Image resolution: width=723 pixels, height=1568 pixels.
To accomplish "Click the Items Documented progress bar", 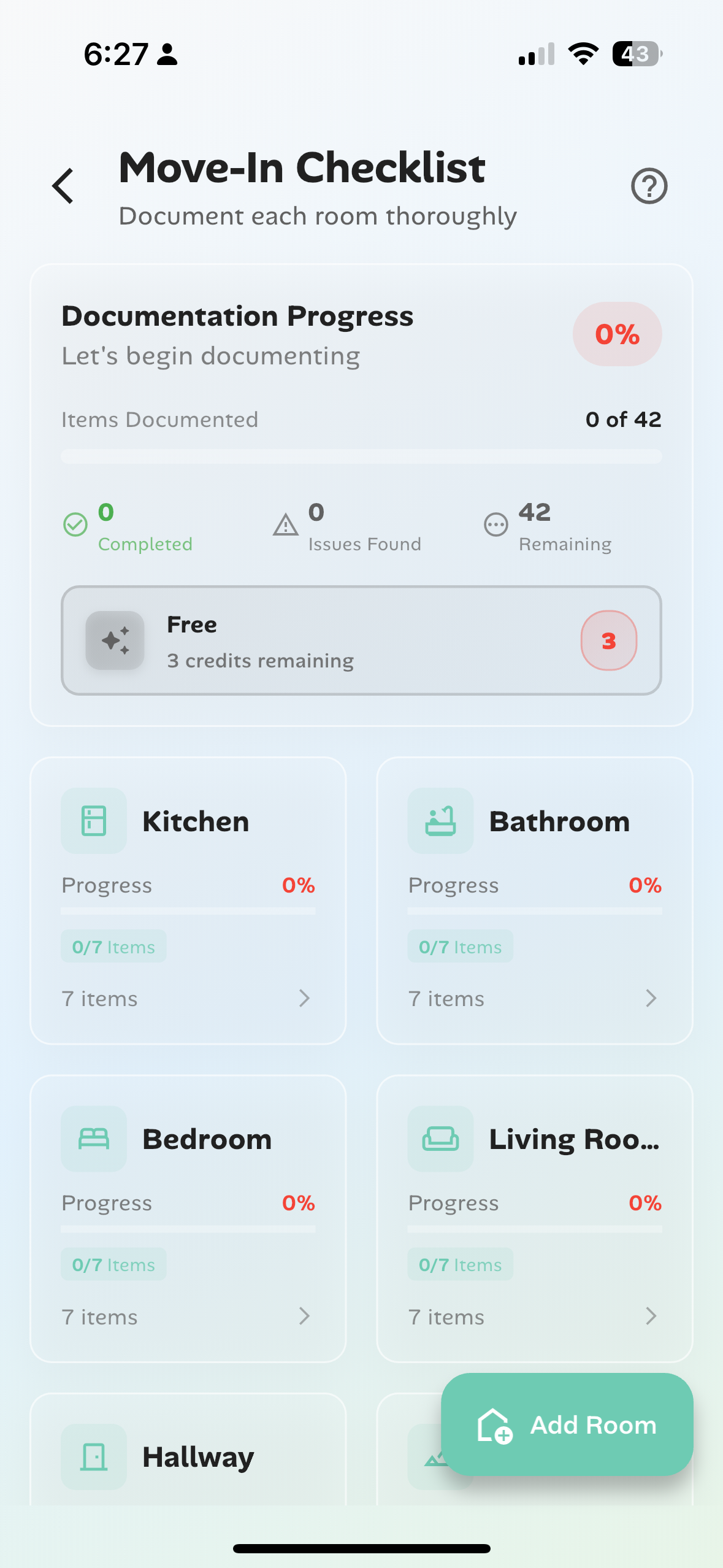I will click(x=361, y=456).
